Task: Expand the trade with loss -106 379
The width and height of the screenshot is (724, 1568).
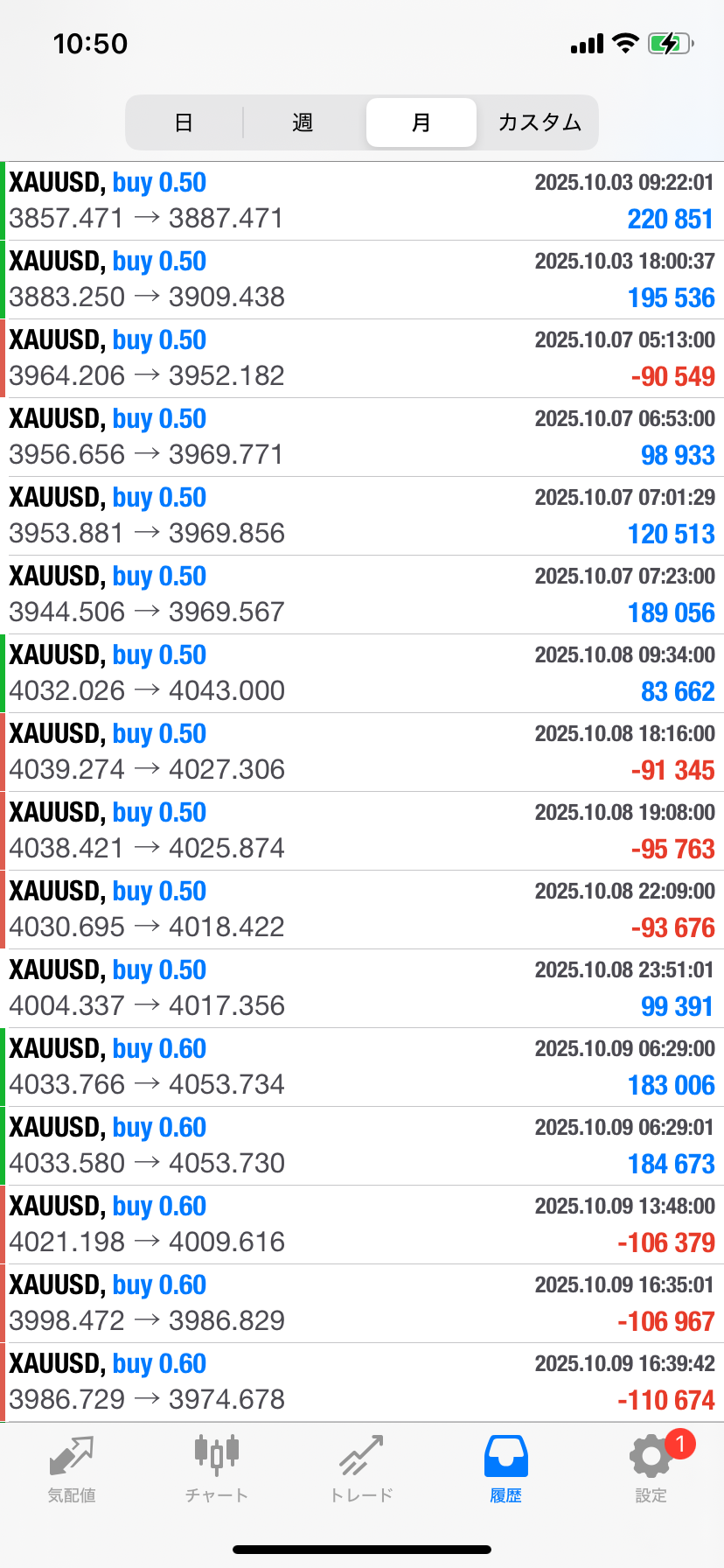Action: pos(362,1225)
